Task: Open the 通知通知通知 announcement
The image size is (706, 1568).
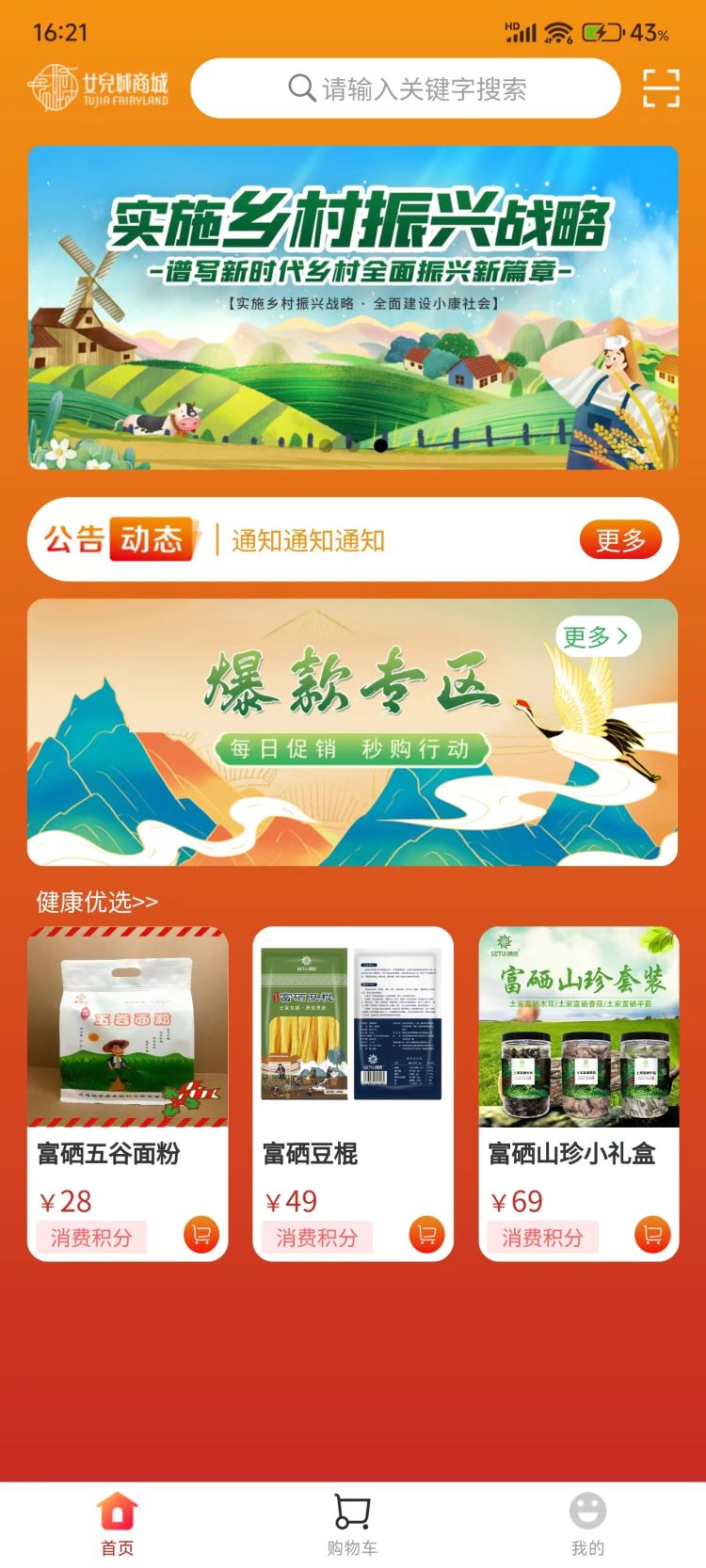Action: 308,540
